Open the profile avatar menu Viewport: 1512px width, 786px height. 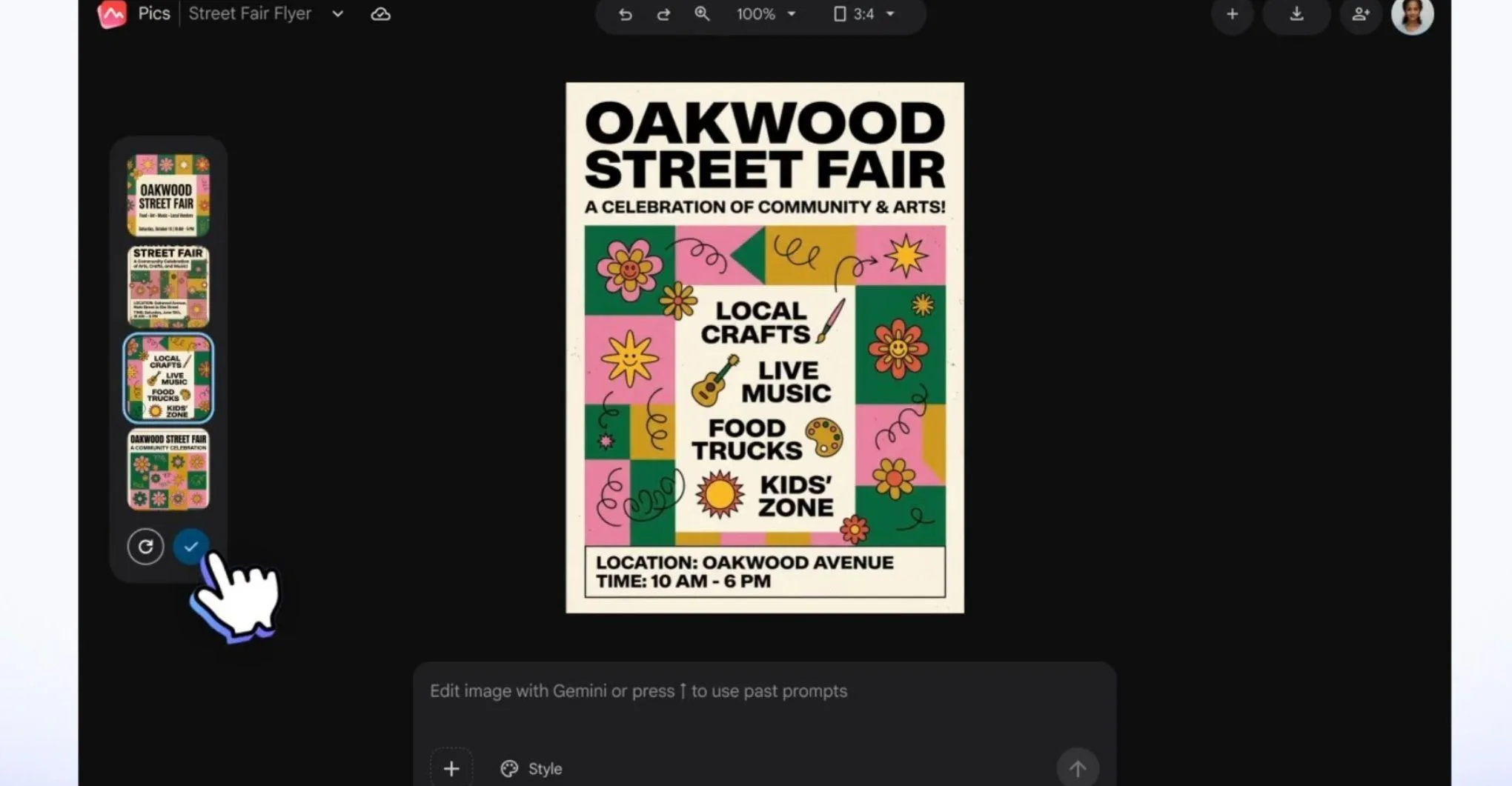[1412, 16]
